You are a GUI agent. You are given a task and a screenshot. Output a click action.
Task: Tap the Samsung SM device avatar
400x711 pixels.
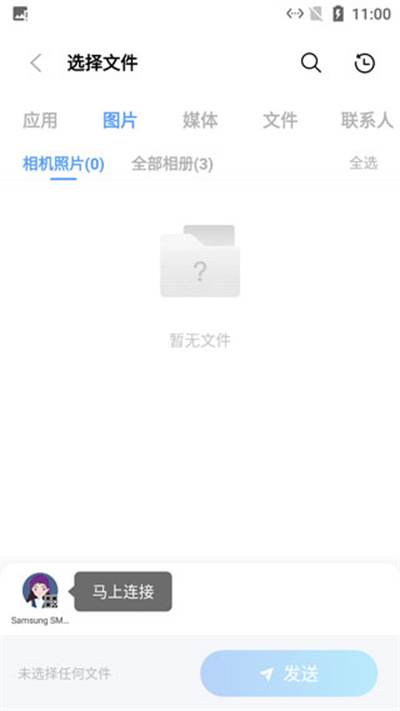pos(40,591)
